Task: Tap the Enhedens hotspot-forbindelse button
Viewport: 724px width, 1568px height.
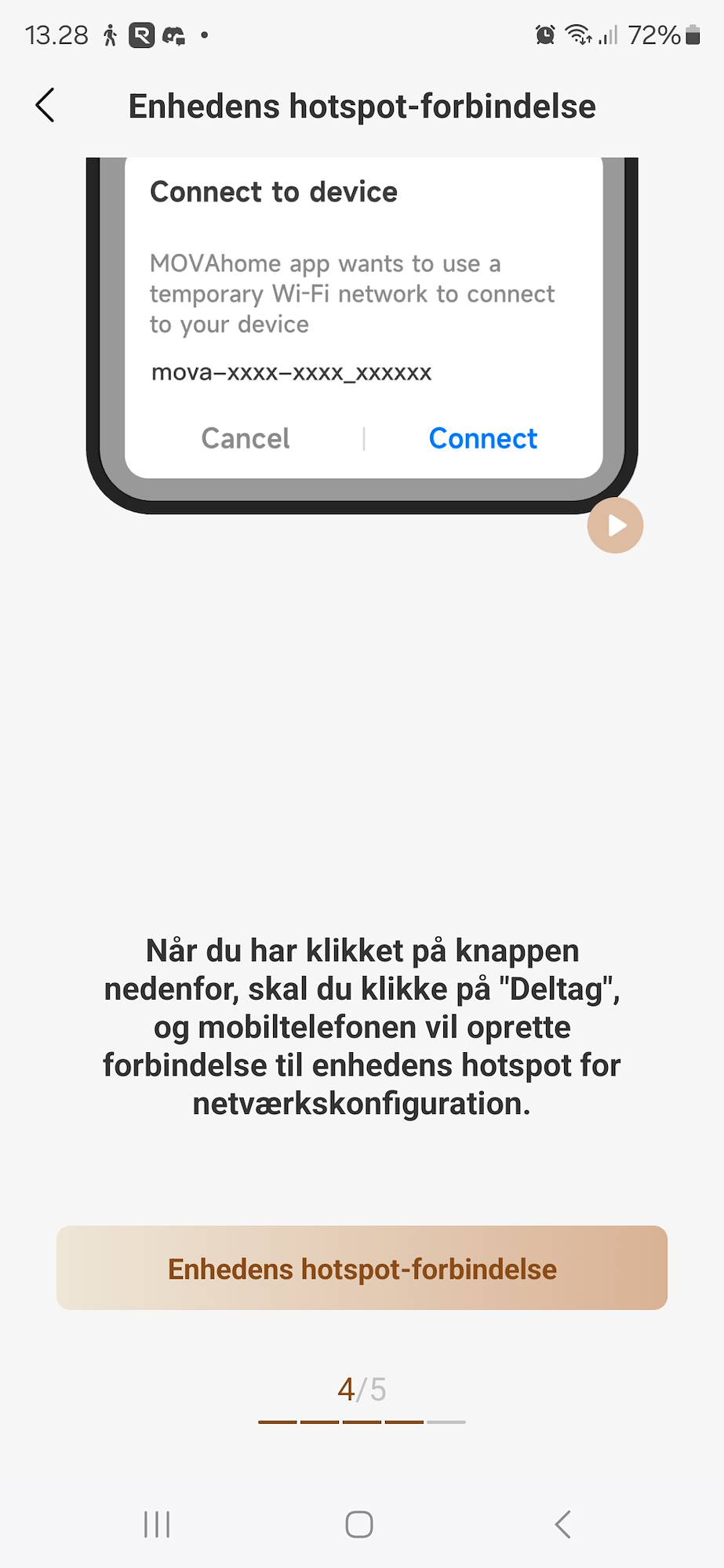Action: pyautogui.click(x=362, y=1268)
